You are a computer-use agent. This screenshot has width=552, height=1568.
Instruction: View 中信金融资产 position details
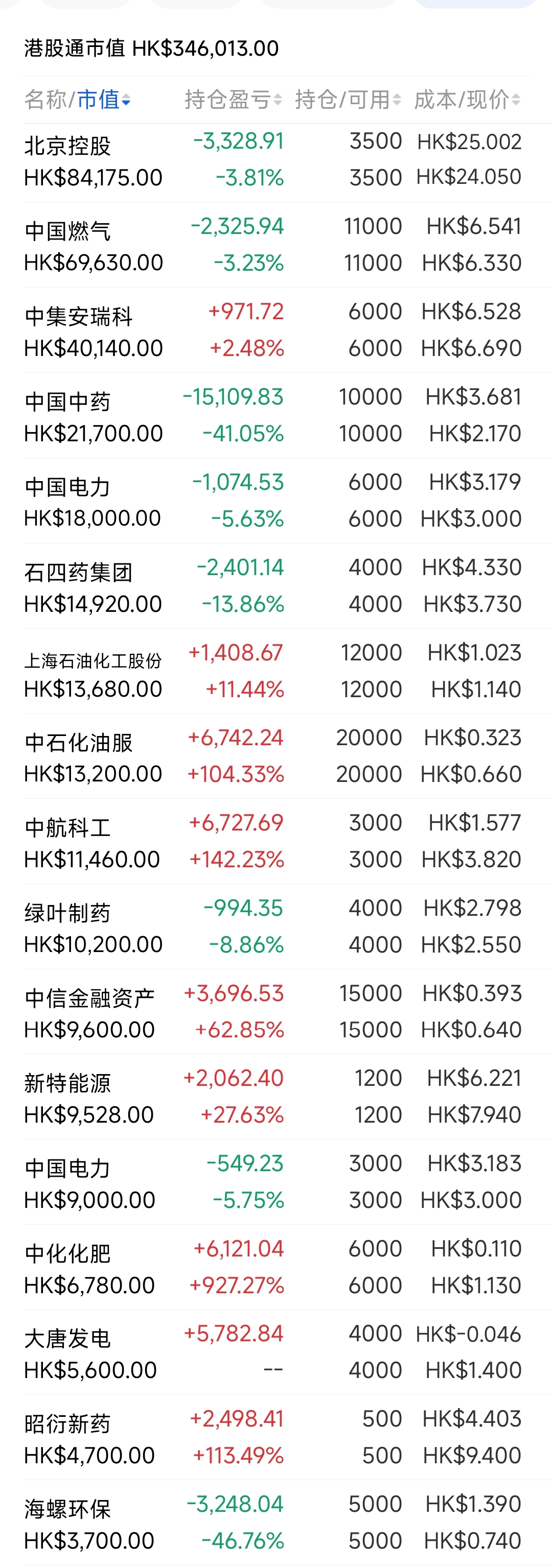click(276, 1012)
